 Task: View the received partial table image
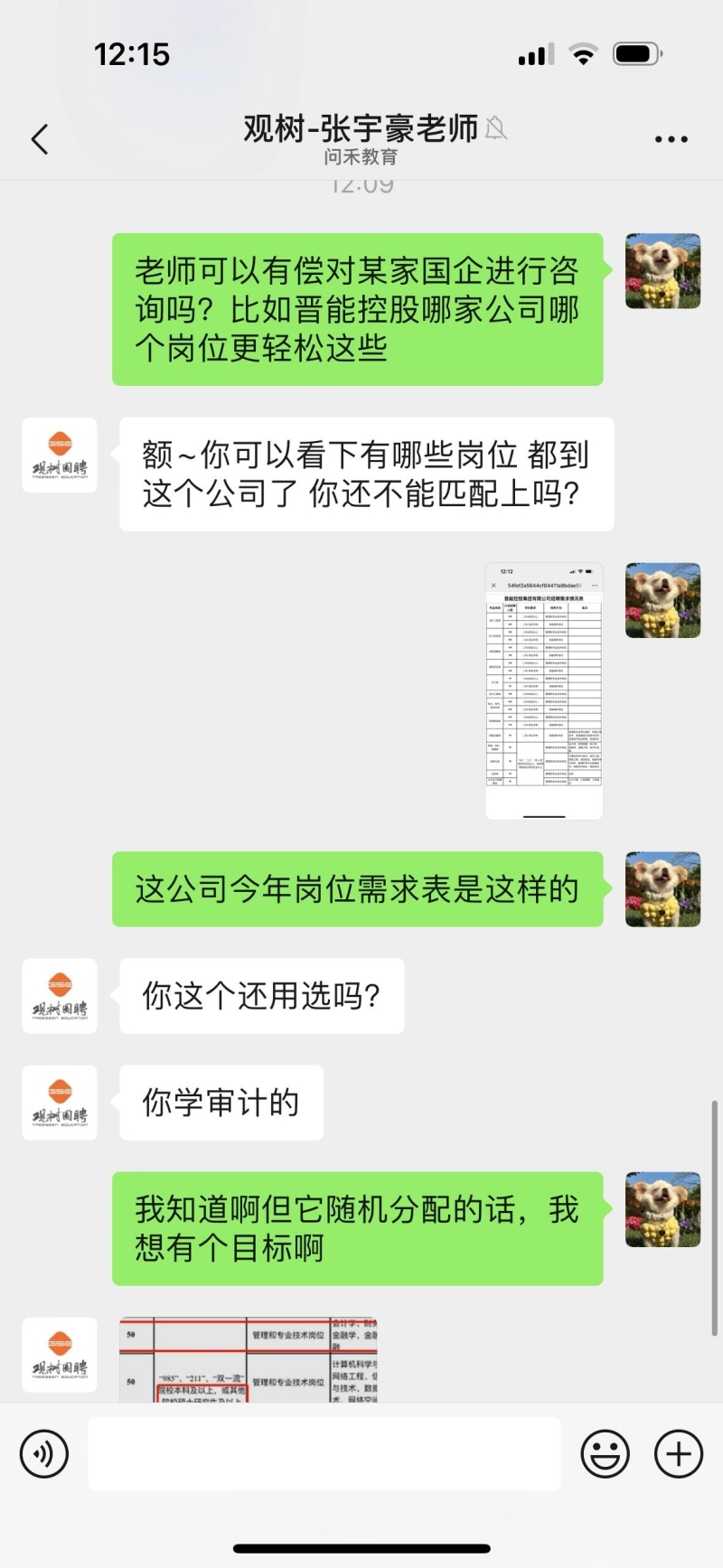[x=249, y=1359]
